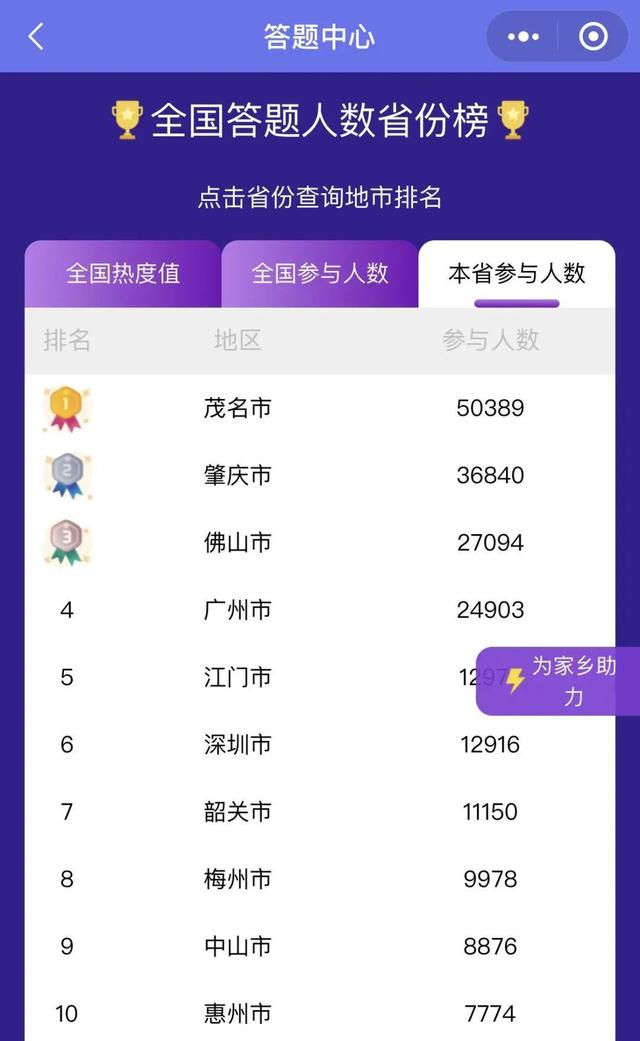This screenshot has width=640, height=1041.
Task: Open the 广州市 ranking row
Action: tap(238, 610)
